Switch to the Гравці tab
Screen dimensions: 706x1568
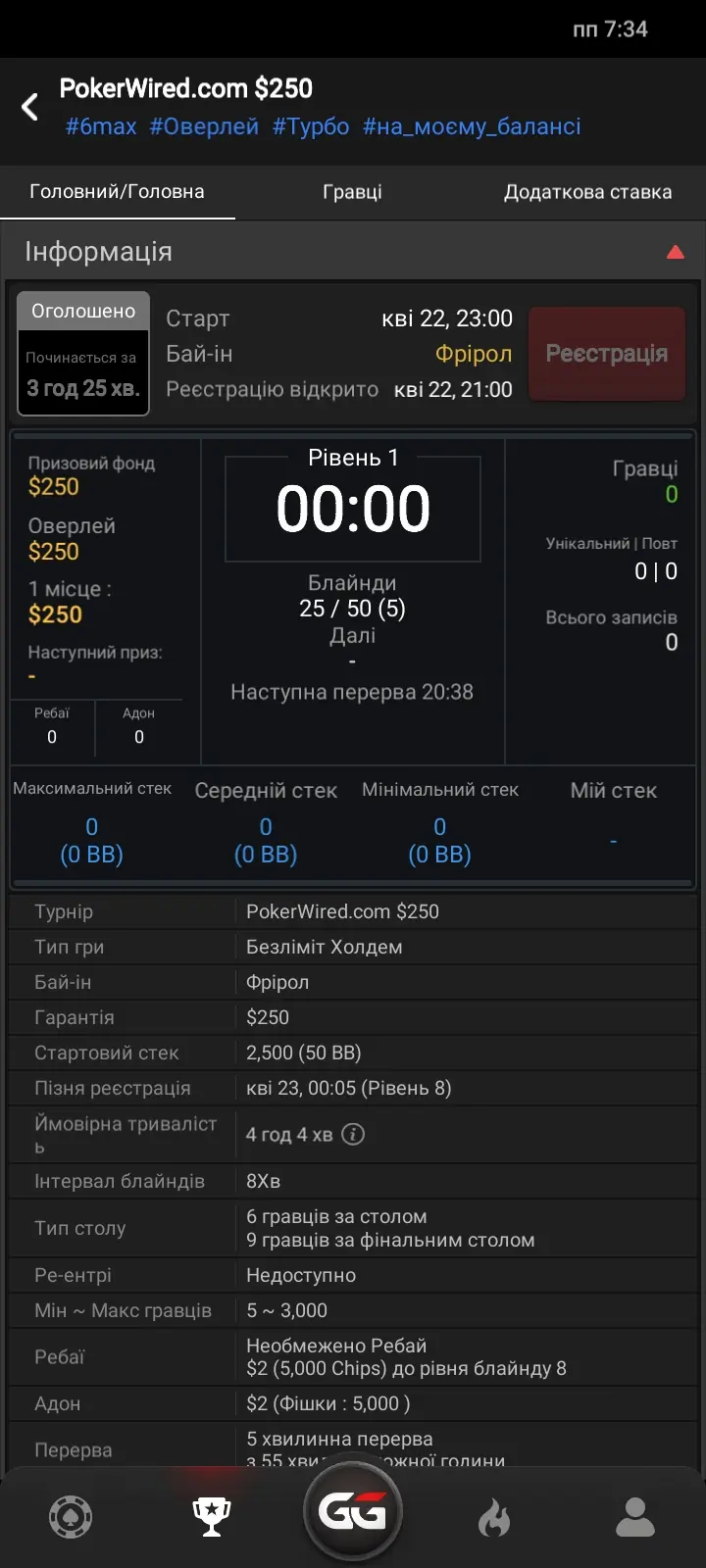tap(352, 192)
